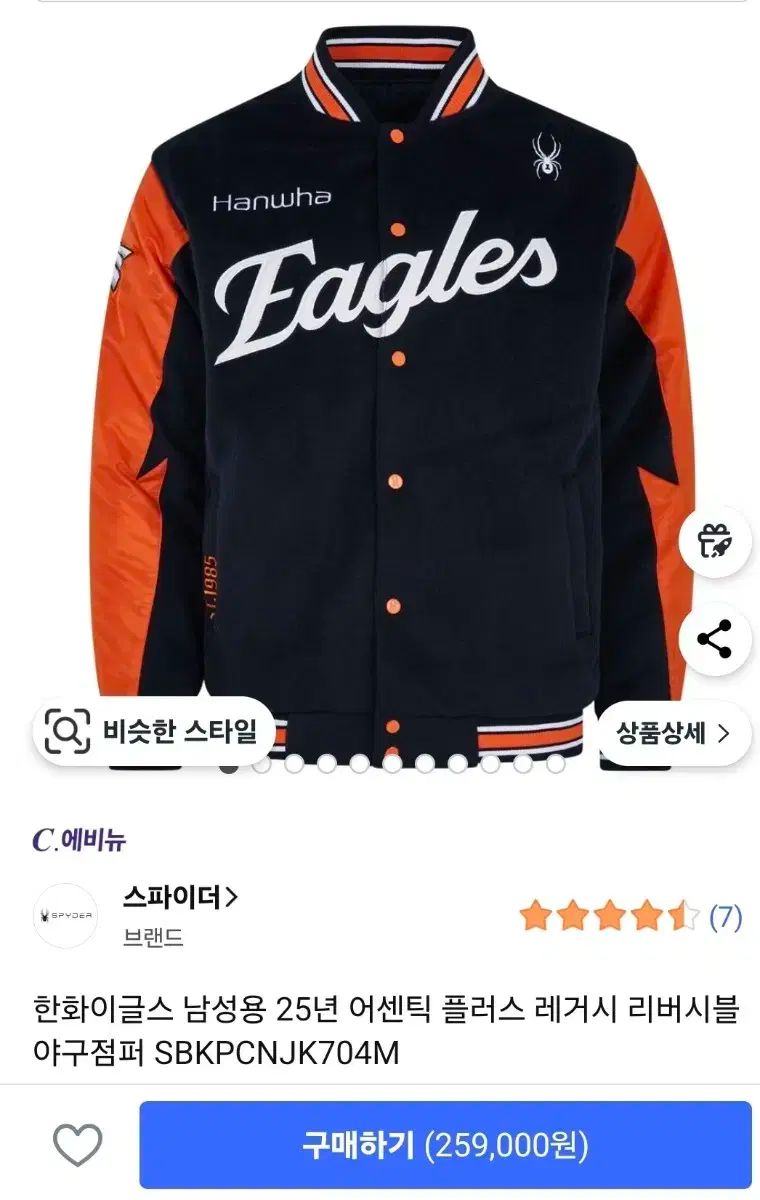Open the Hanwha Eagles jacket photo
Viewport: 760px width, 1200px height.
[x=390, y=400]
